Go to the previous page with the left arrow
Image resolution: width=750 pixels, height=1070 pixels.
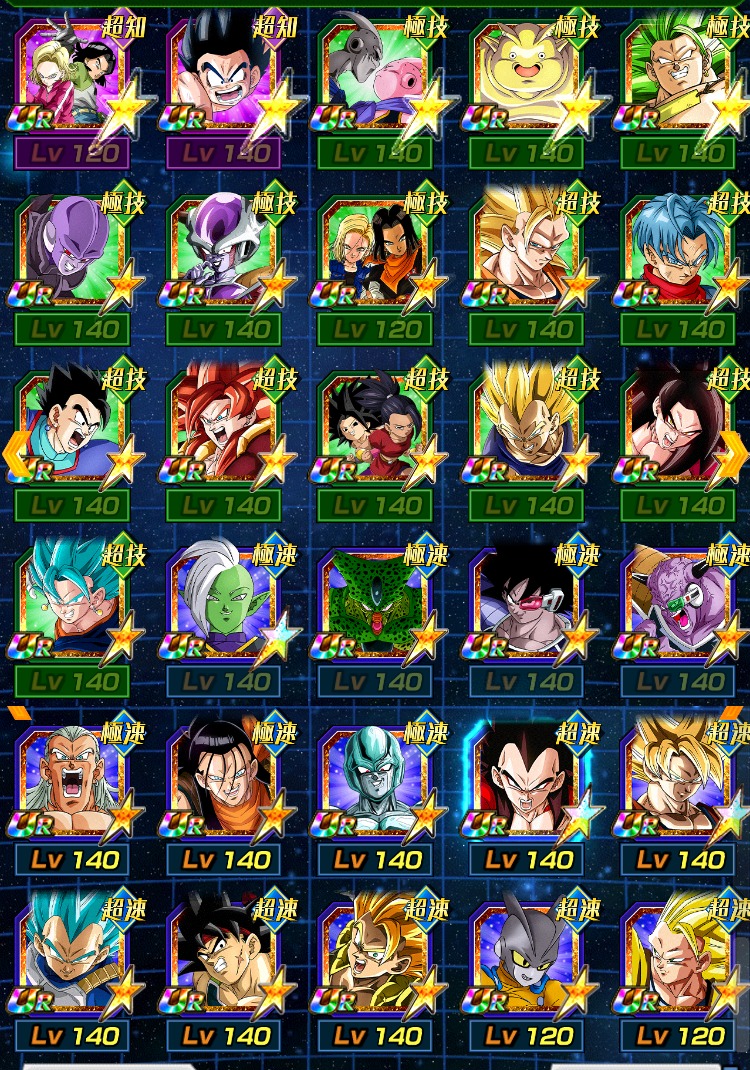(14, 452)
